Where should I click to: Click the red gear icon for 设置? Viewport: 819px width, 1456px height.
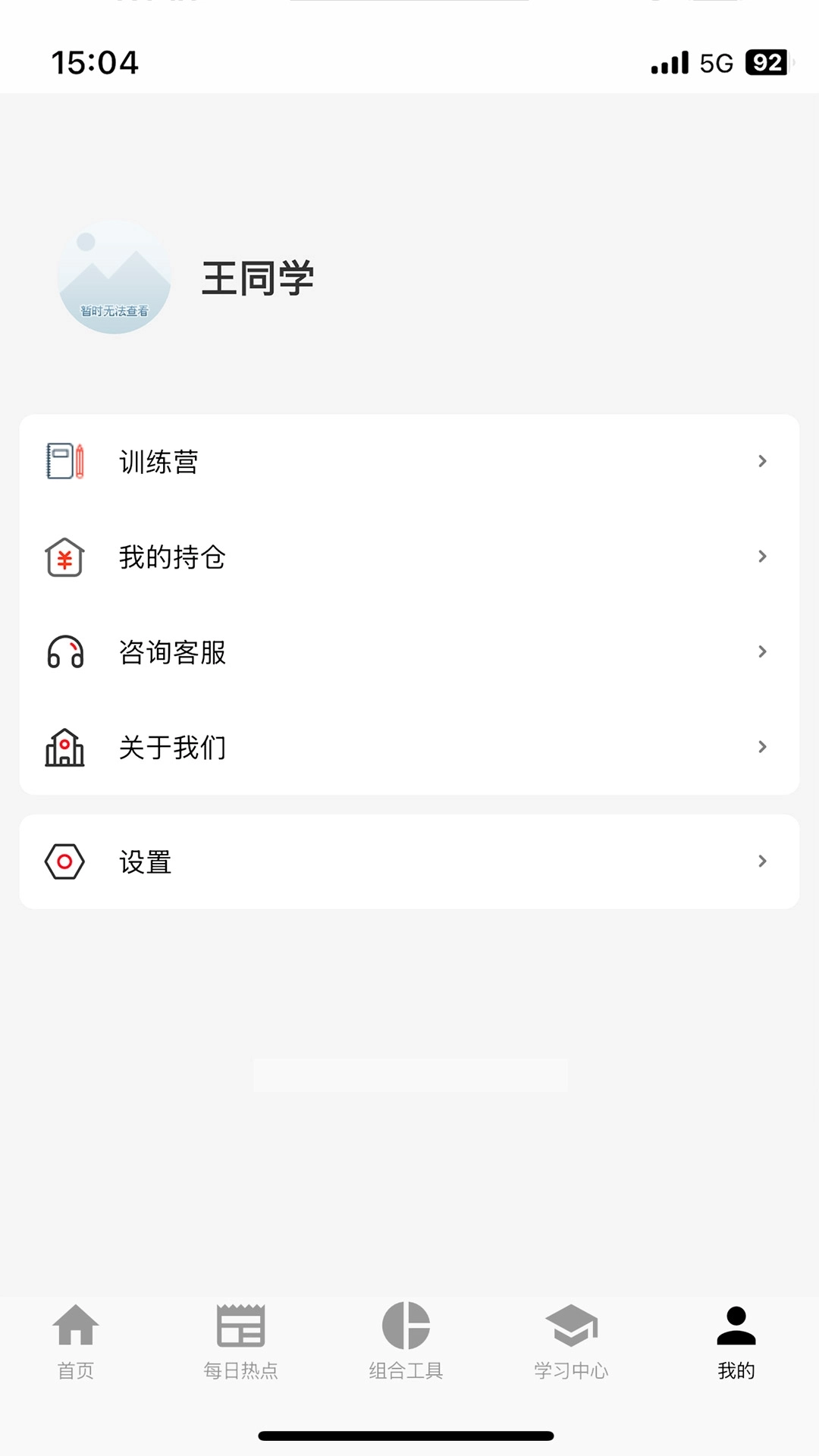[64, 861]
